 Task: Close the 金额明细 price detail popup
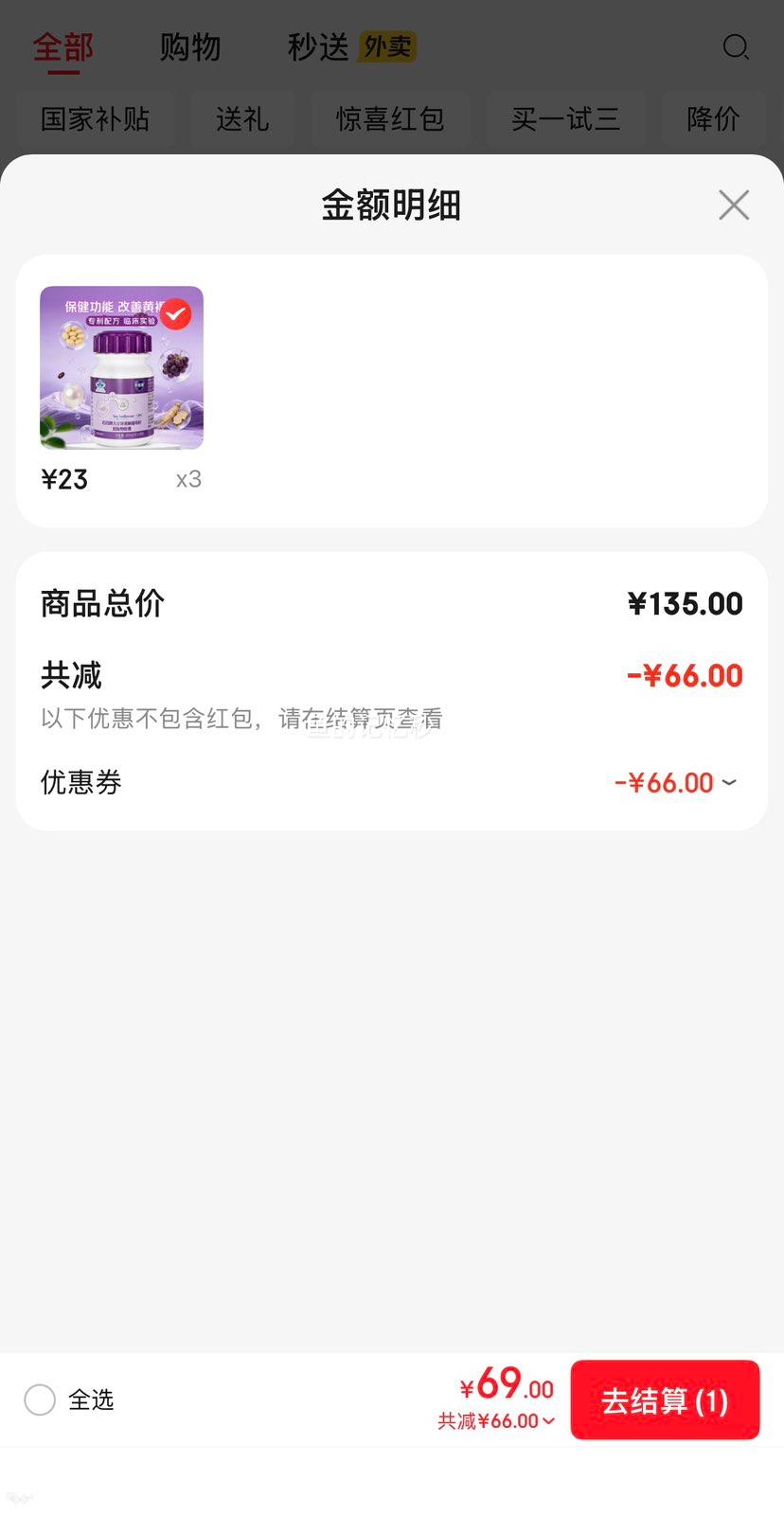(734, 205)
